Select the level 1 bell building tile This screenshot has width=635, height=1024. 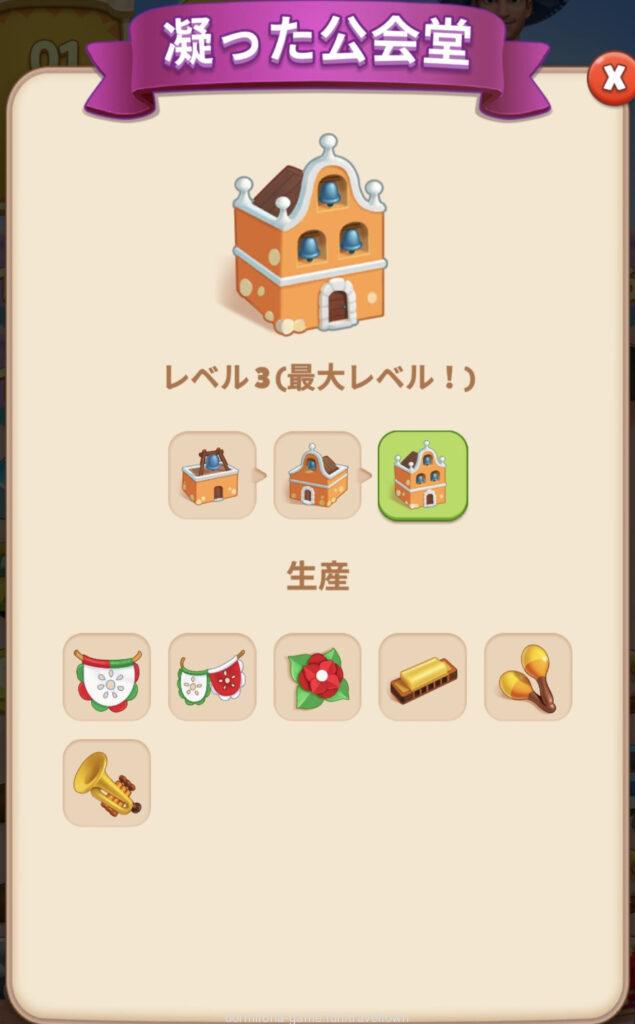pyautogui.click(x=211, y=475)
